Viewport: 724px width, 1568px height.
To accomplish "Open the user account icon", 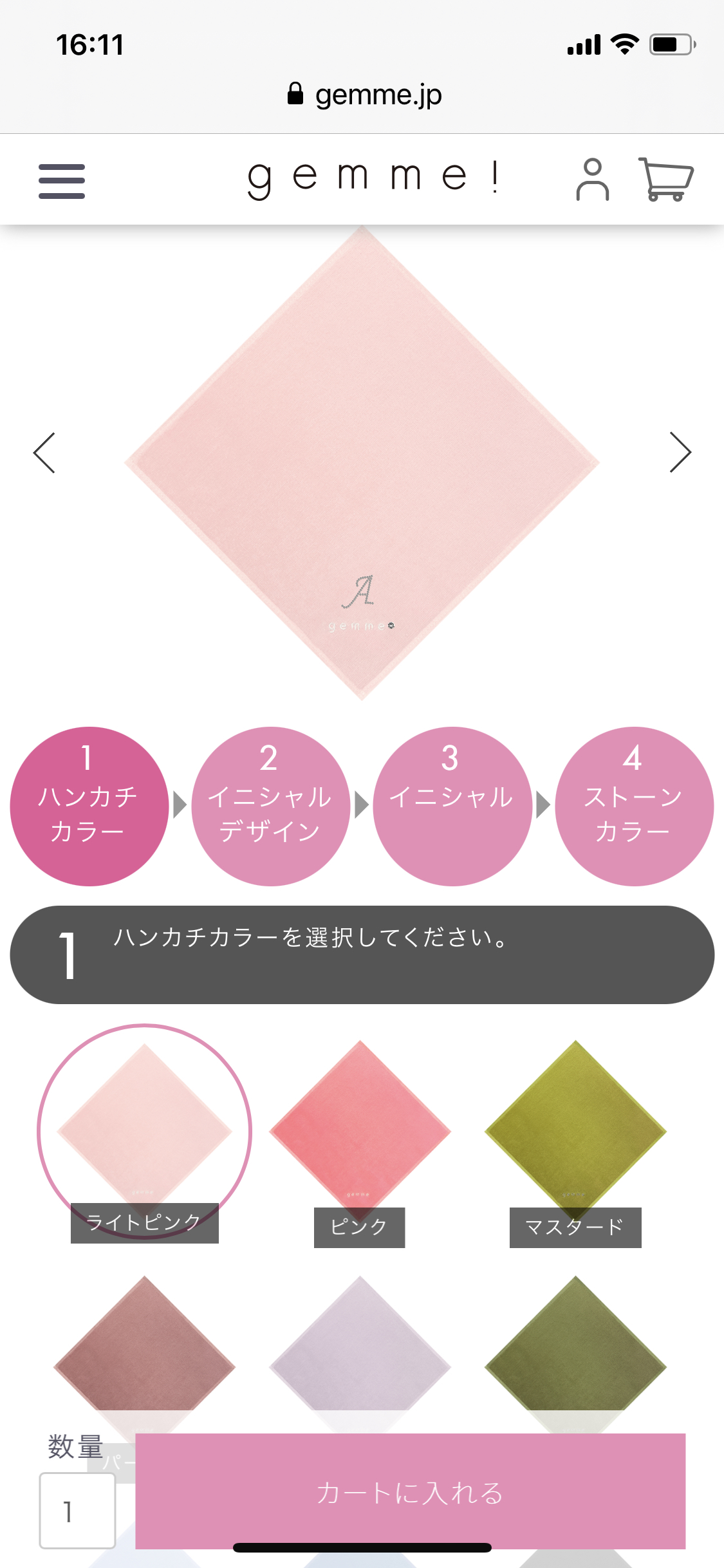I will (x=592, y=180).
